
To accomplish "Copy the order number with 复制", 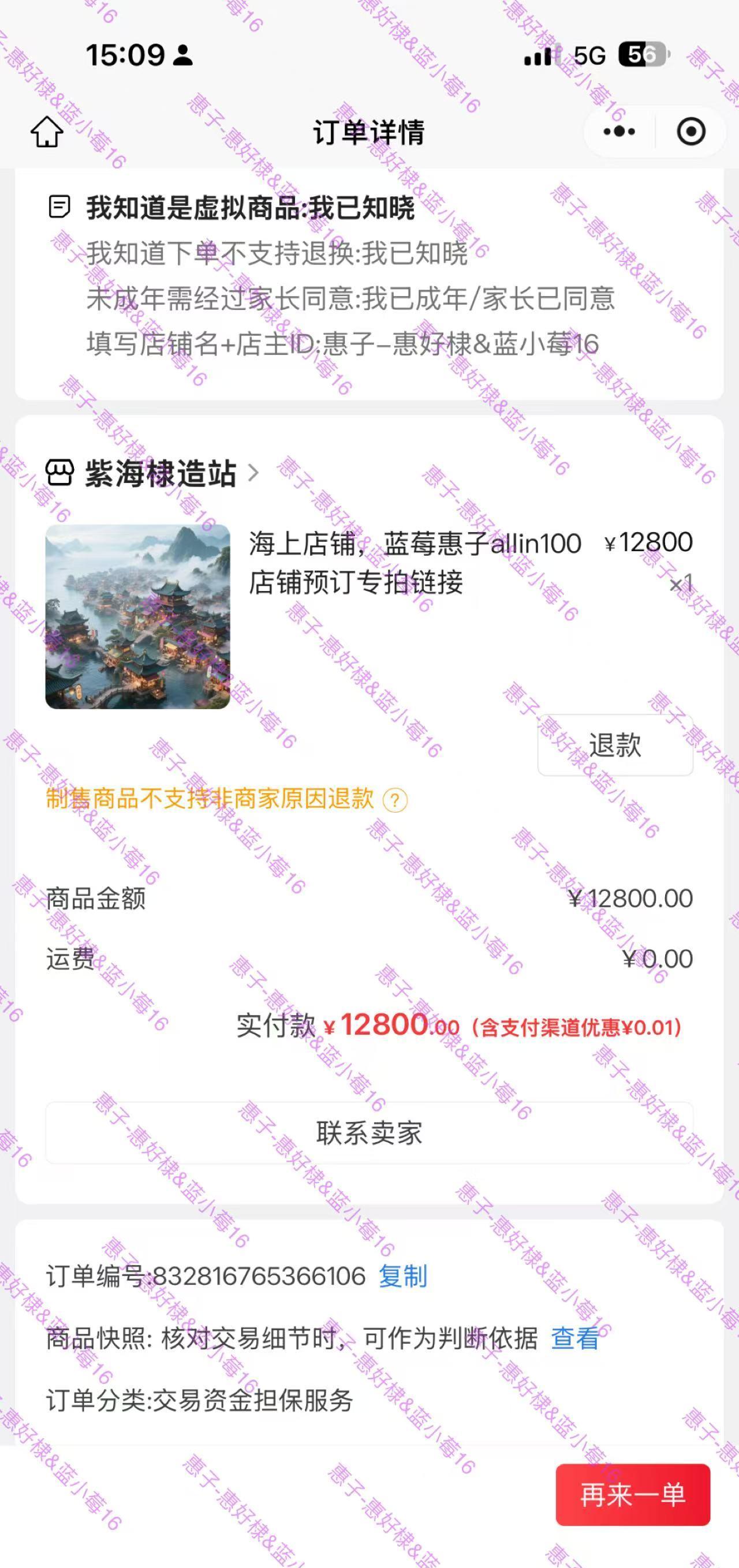I will (x=403, y=1277).
